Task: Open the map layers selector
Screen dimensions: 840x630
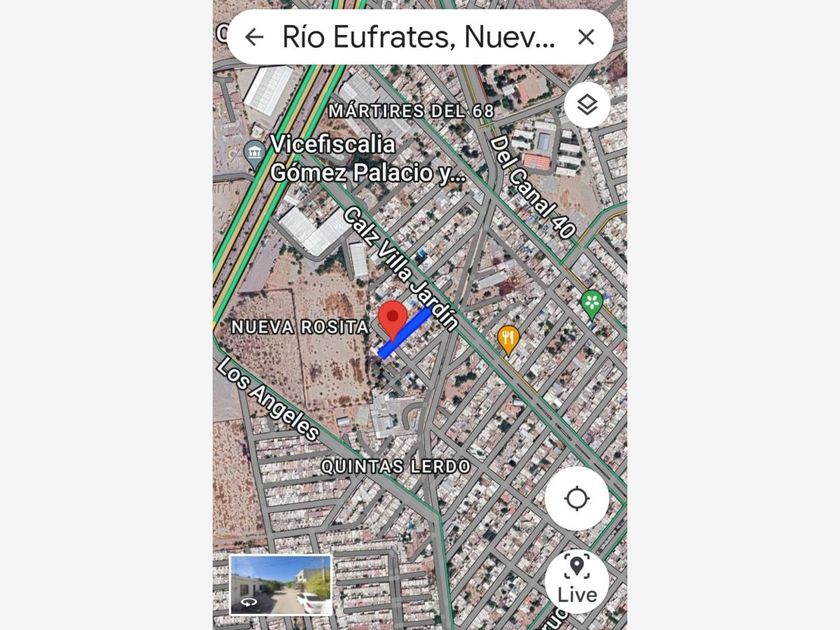Action: (587, 104)
